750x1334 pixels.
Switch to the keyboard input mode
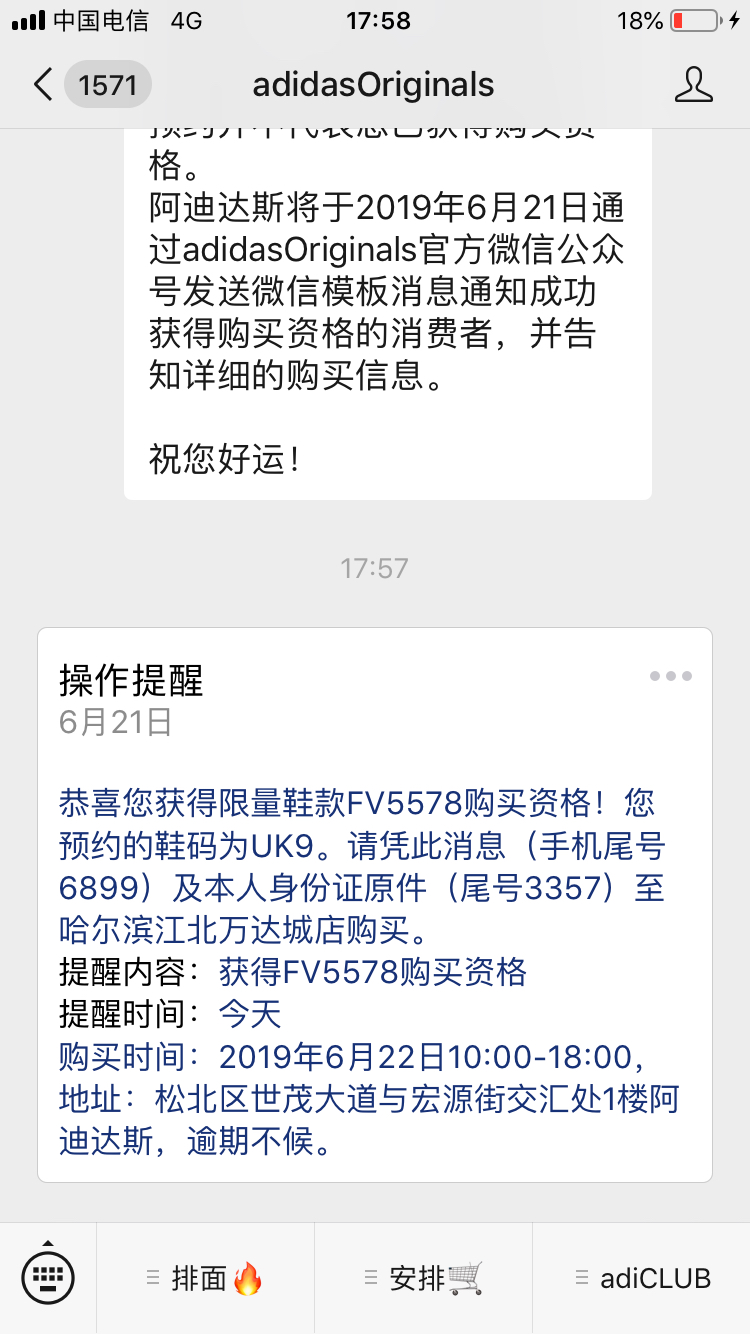tap(48, 1277)
